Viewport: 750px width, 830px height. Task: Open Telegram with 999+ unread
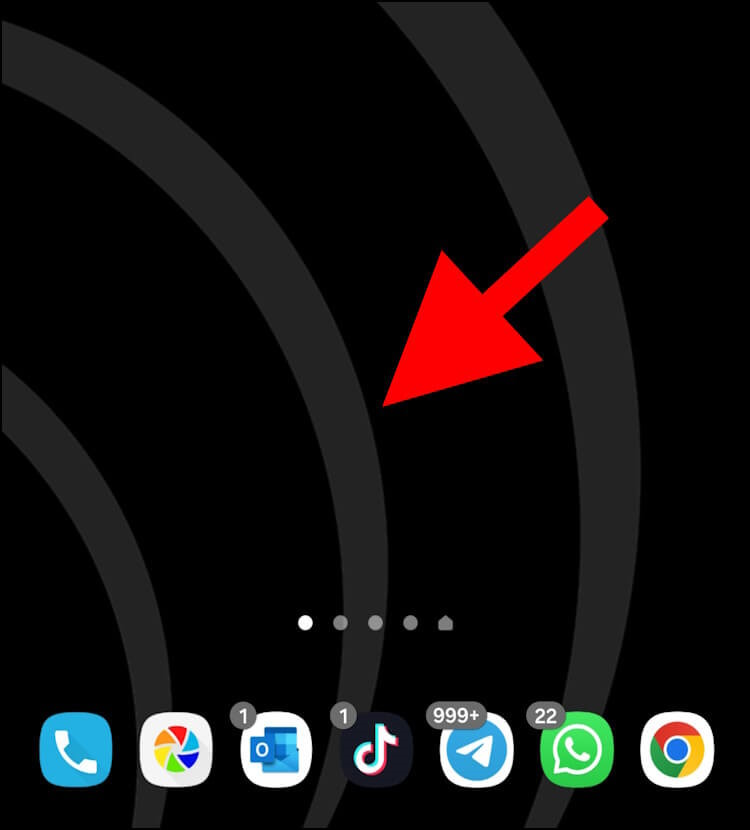(477, 750)
